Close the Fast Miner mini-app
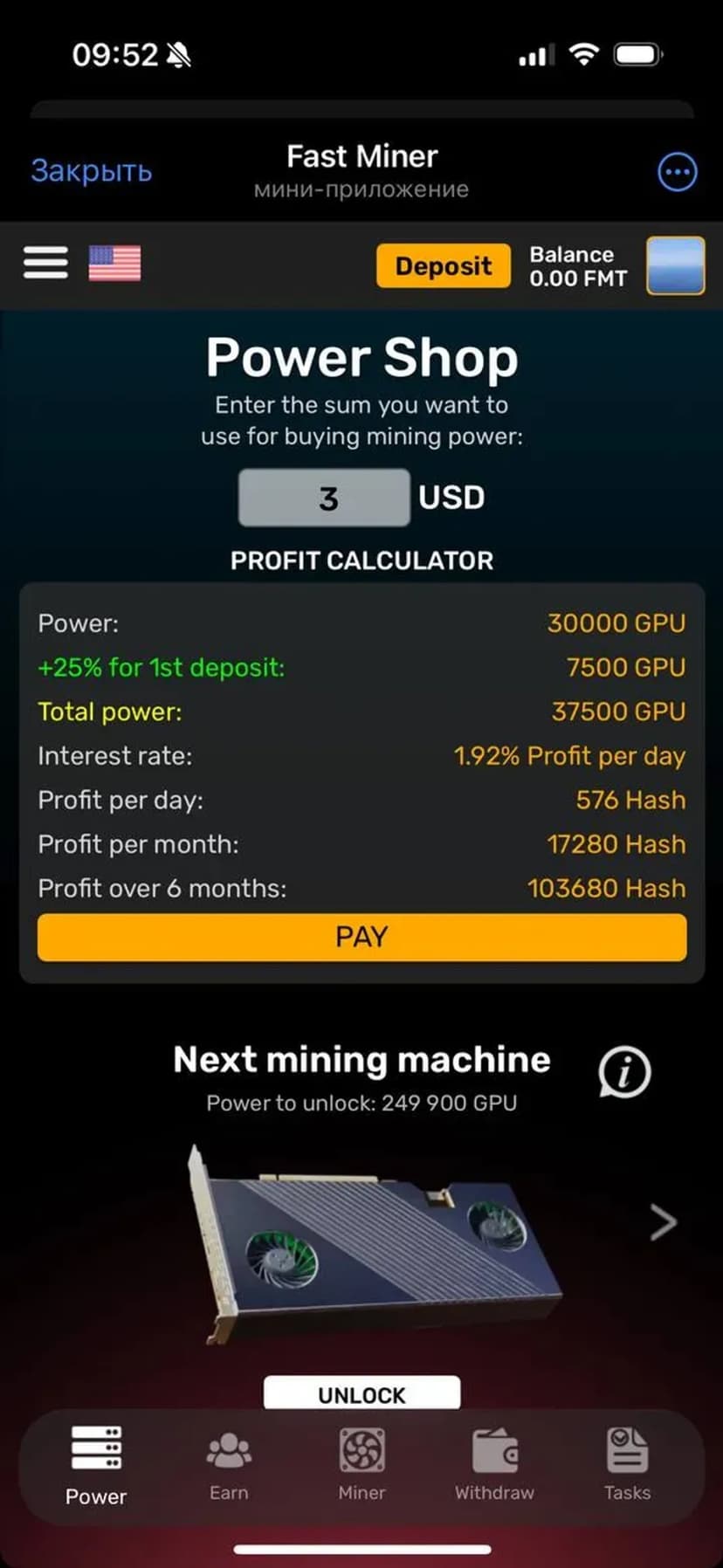The height and width of the screenshot is (1568, 723). pos(92,170)
